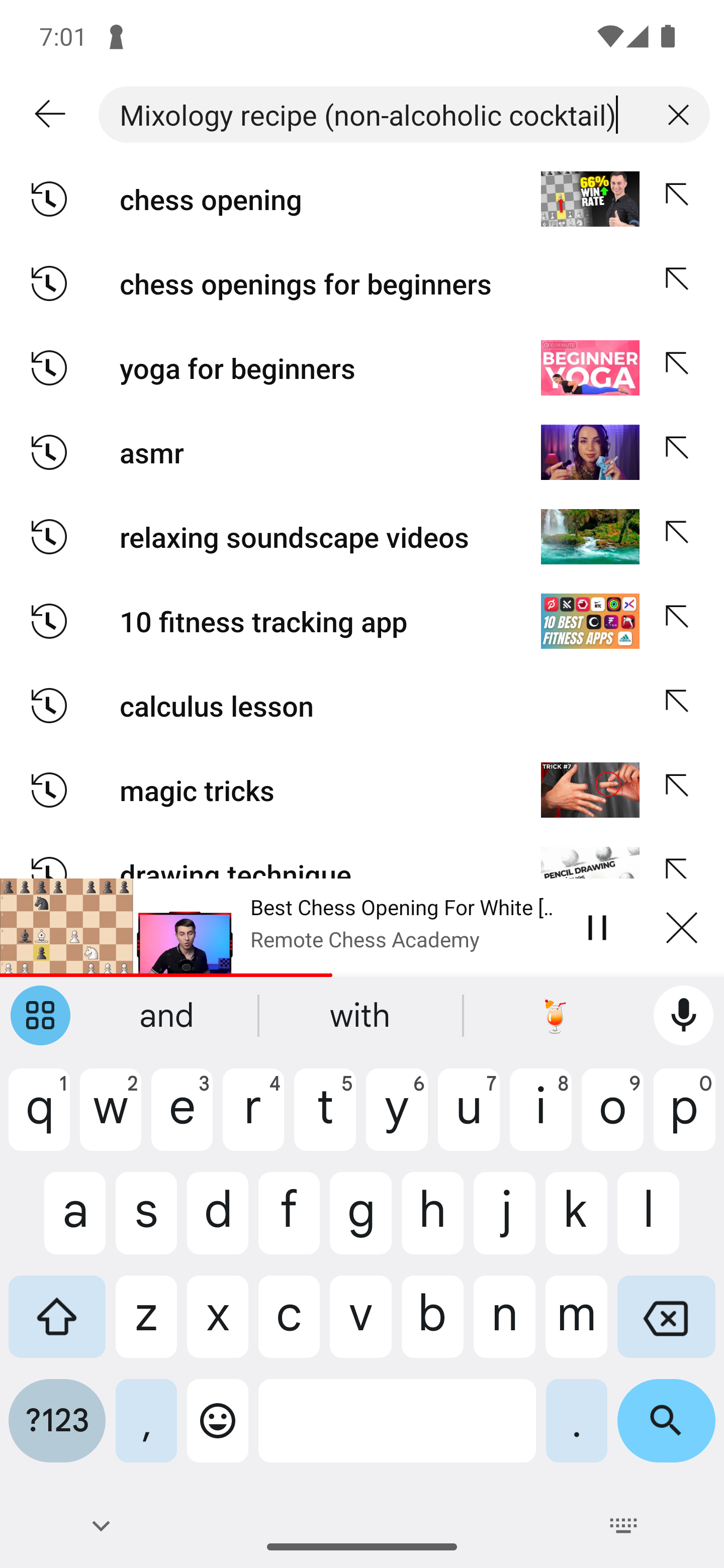Pick the 'magic tricks' search suggestion
This screenshot has width=724, height=1568.
tap(274, 790)
